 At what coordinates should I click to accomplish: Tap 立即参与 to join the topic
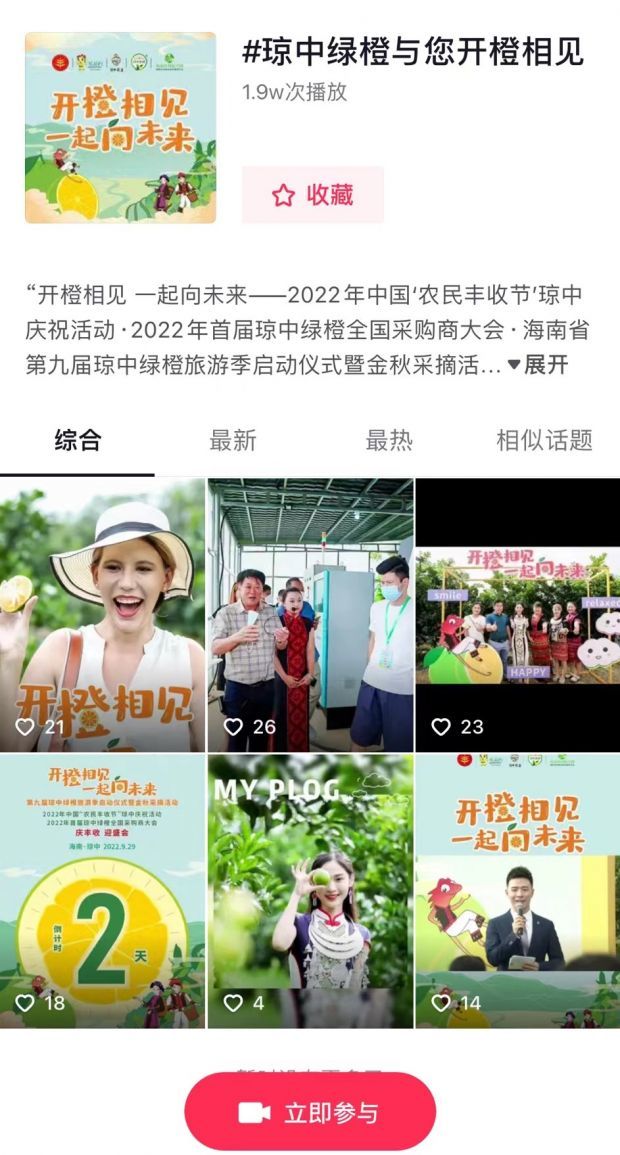point(310,1112)
